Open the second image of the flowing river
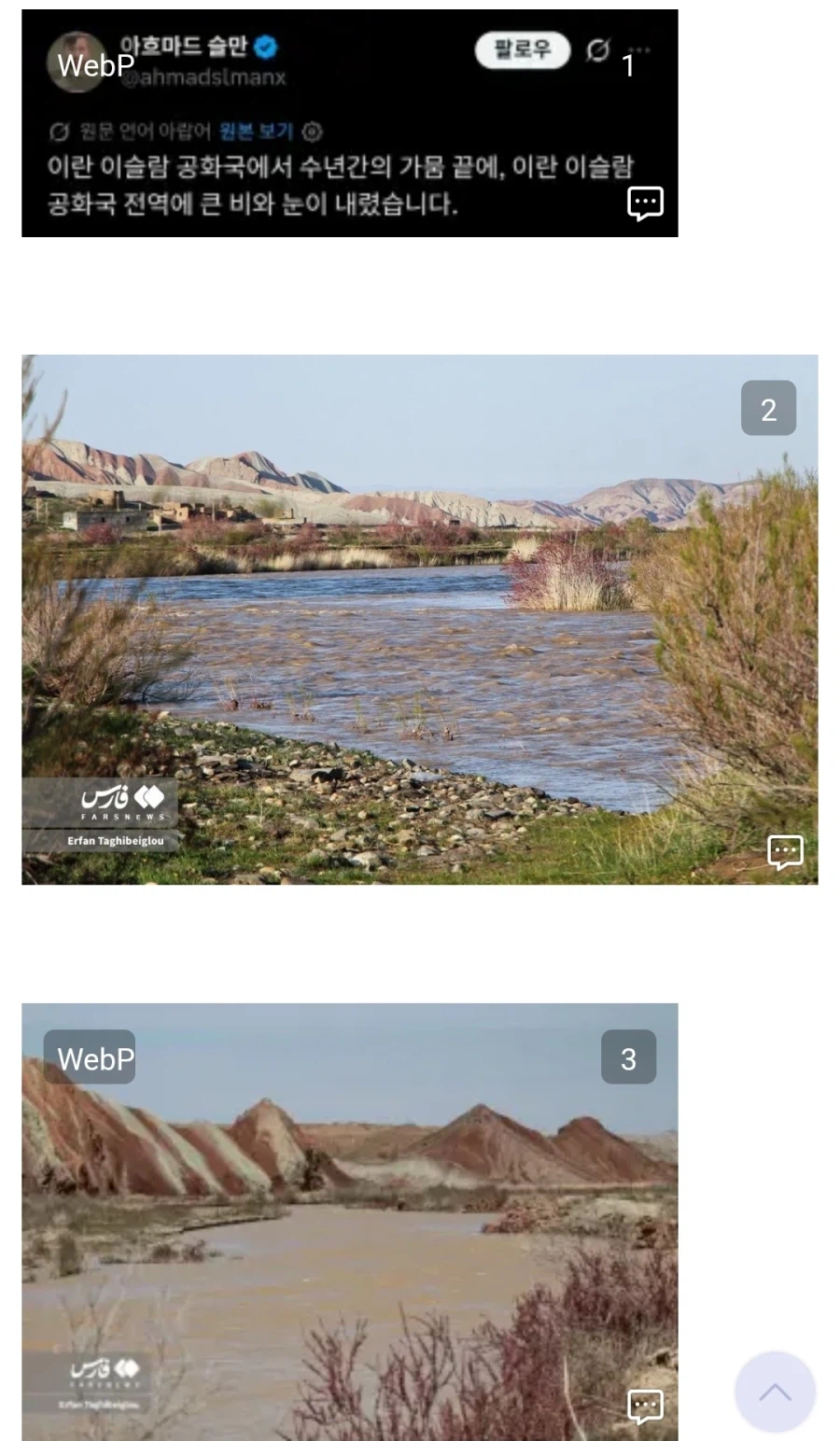The image size is (840, 1441). coord(420,620)
